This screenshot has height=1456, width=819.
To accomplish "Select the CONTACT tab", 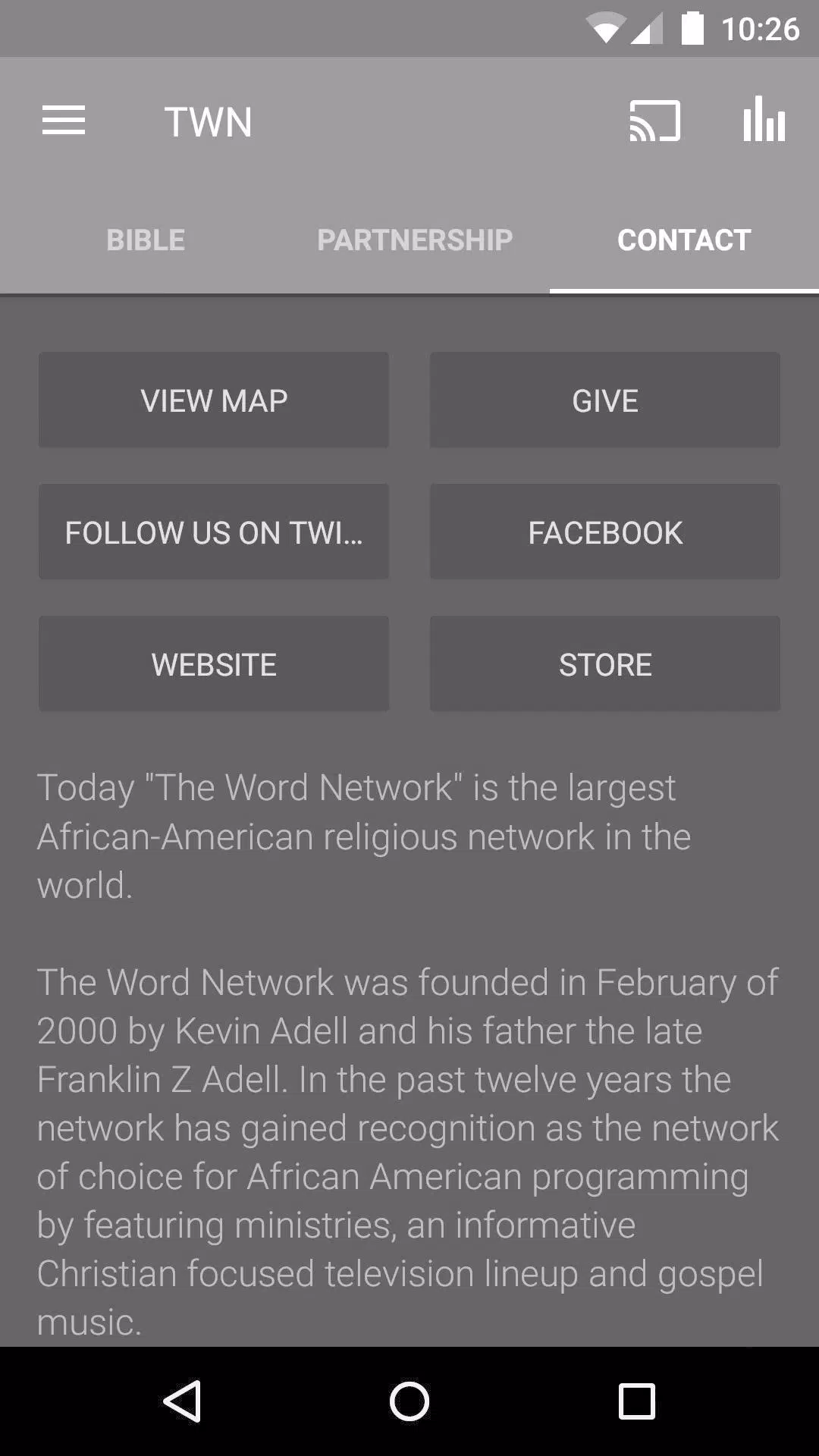I will click(x=683, y=239).
